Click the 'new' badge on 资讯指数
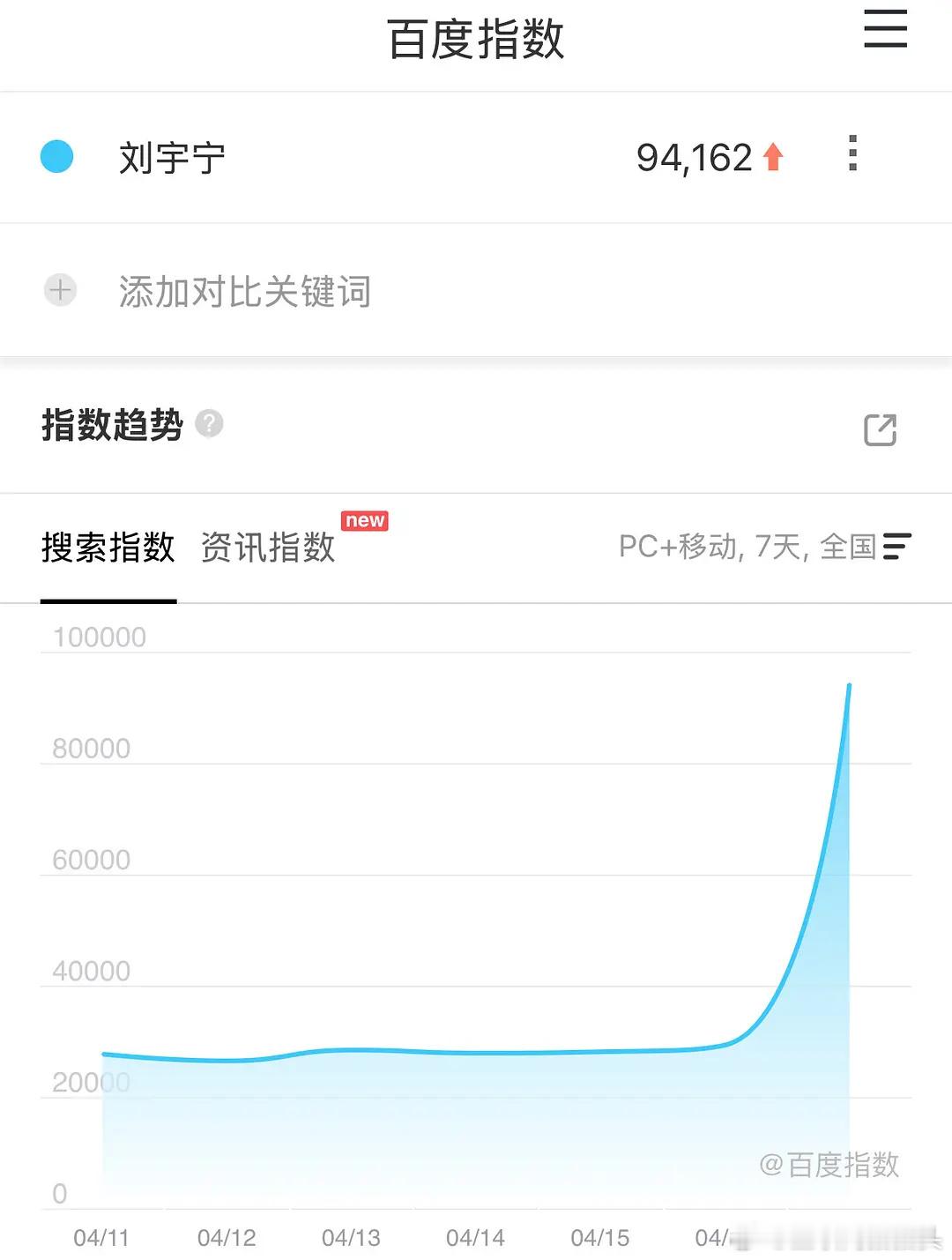Viewport: 952px width, 1260px height. [363, 520]
